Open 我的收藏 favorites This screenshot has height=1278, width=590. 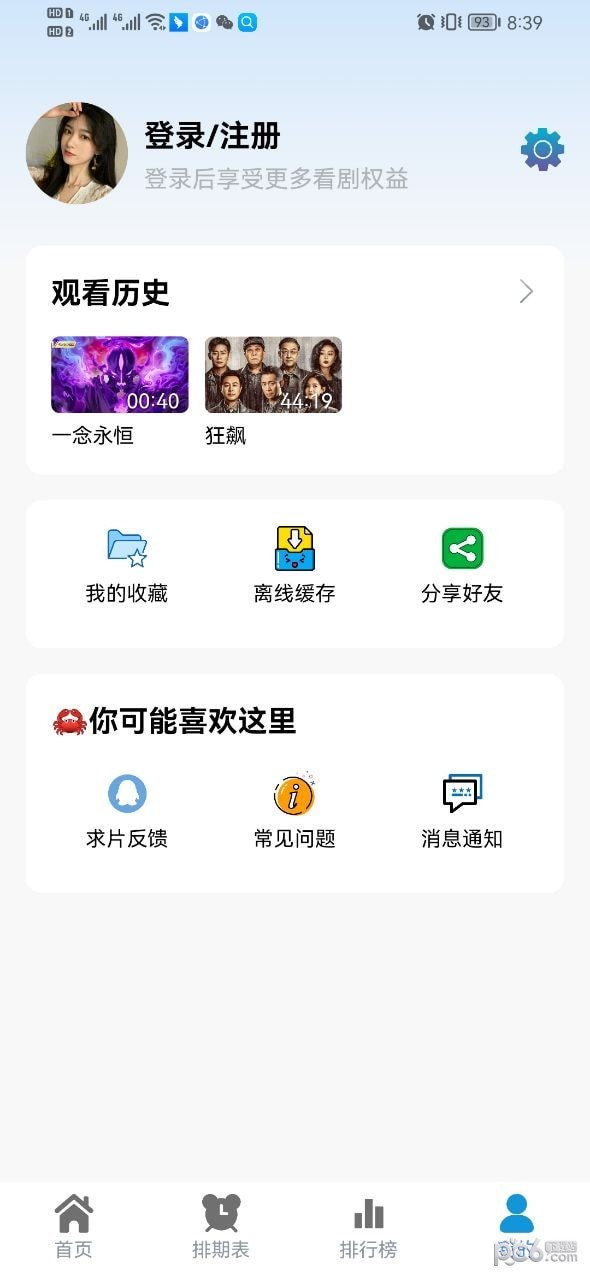tap(127, 567)
